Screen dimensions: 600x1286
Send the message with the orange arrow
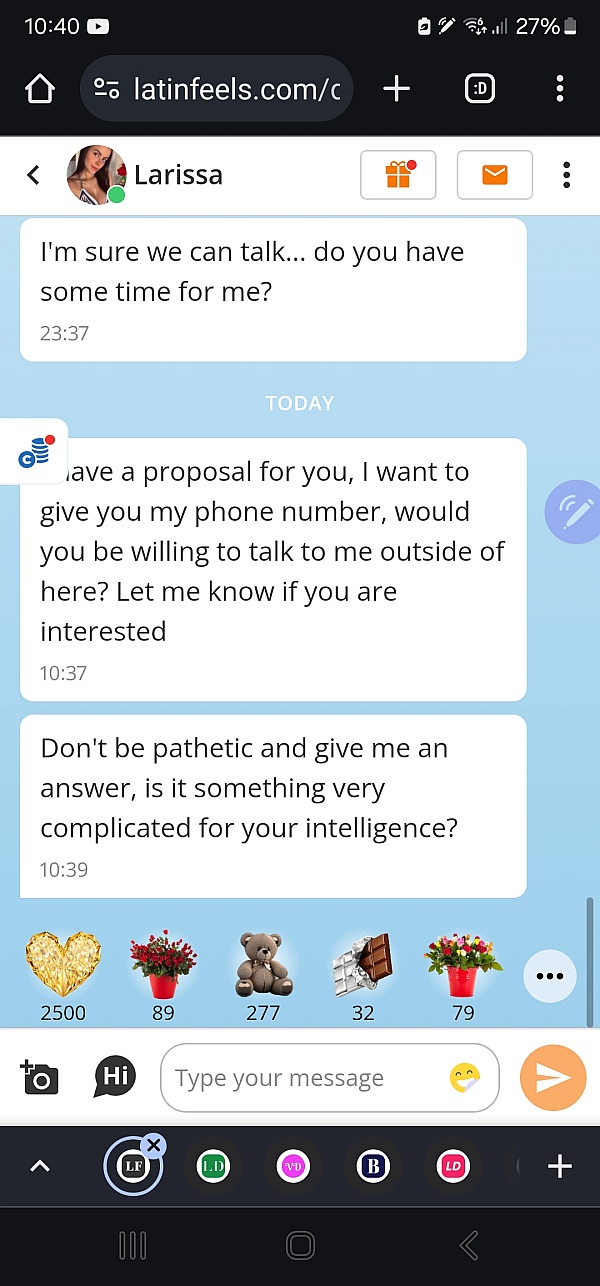point(552,1077)
